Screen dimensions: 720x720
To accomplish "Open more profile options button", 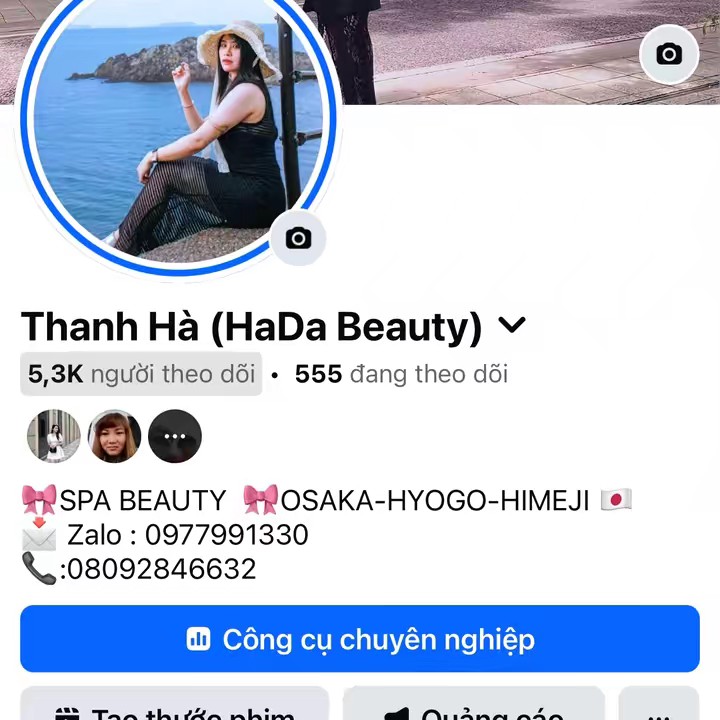I will (658, 706).
